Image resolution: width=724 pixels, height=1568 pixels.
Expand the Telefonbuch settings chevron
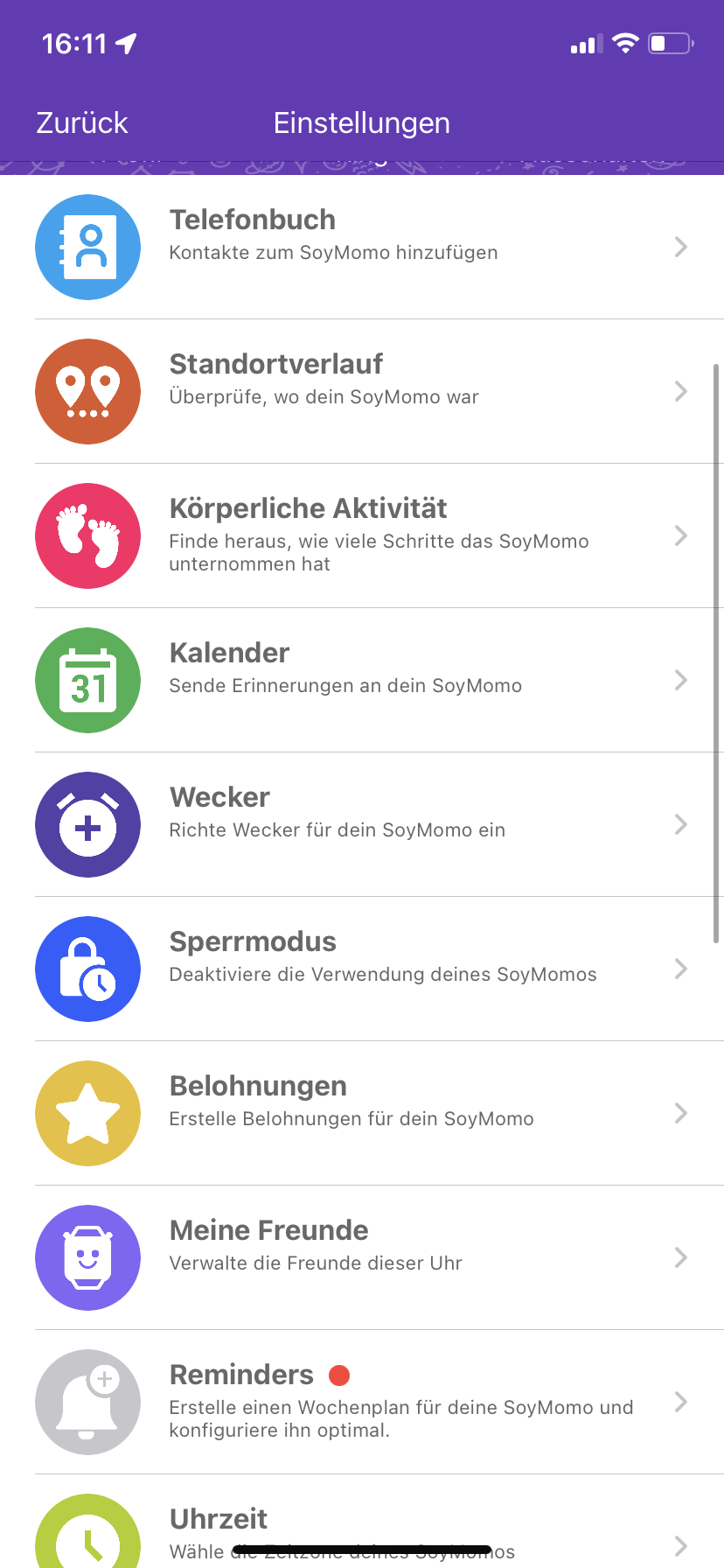pos(680,248)
